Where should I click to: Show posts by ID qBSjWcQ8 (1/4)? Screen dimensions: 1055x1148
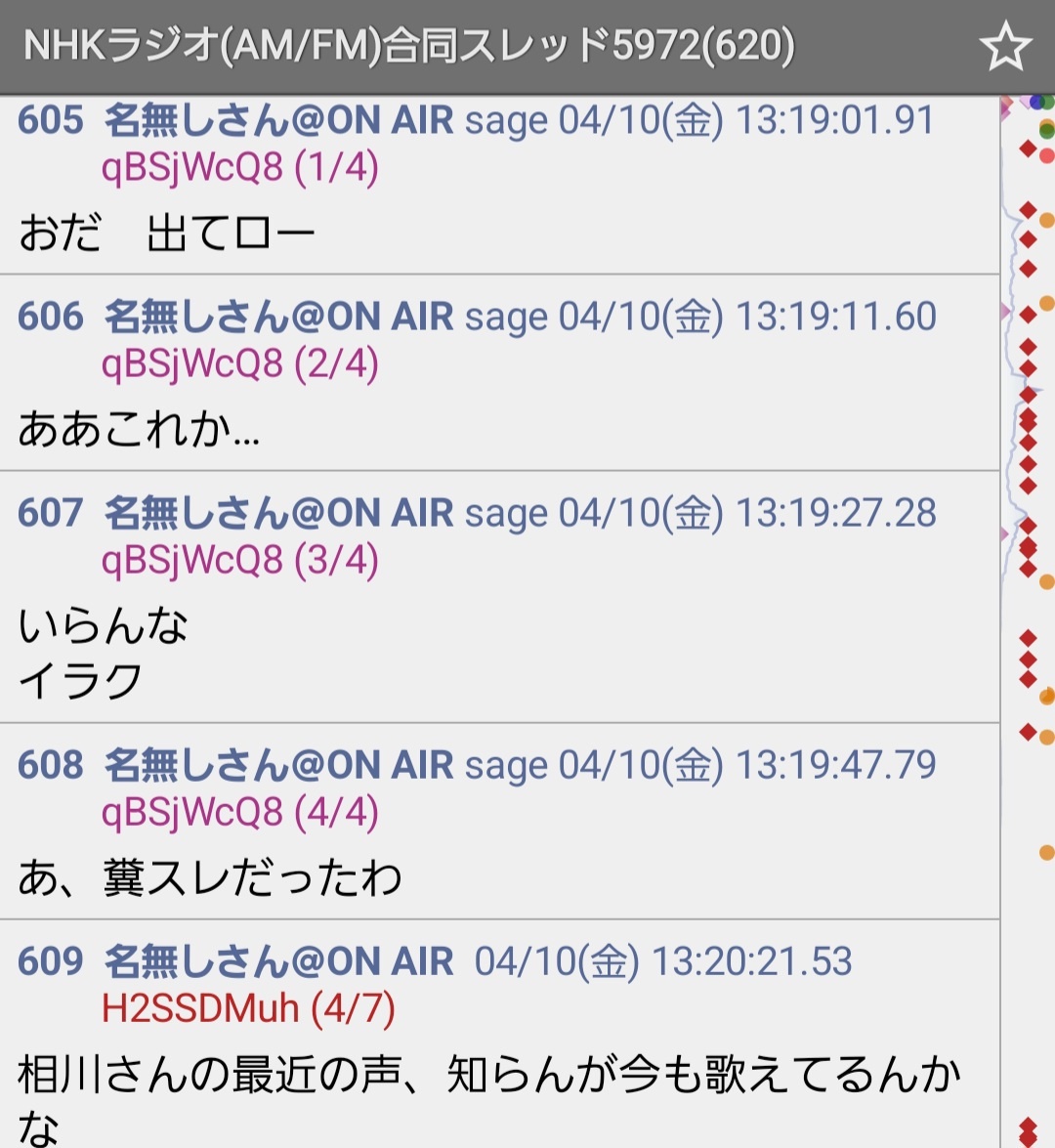(239, 168)
